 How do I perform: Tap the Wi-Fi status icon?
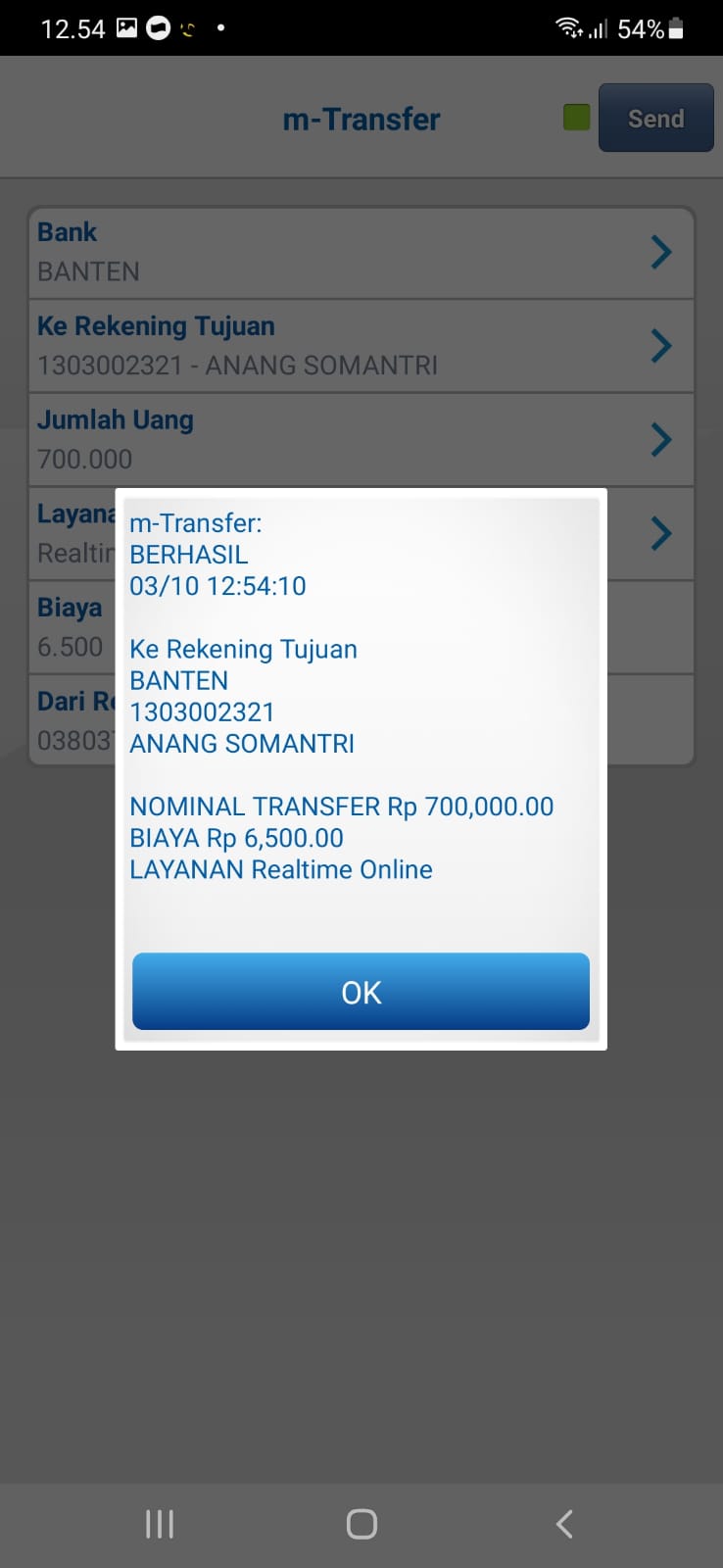568,28
